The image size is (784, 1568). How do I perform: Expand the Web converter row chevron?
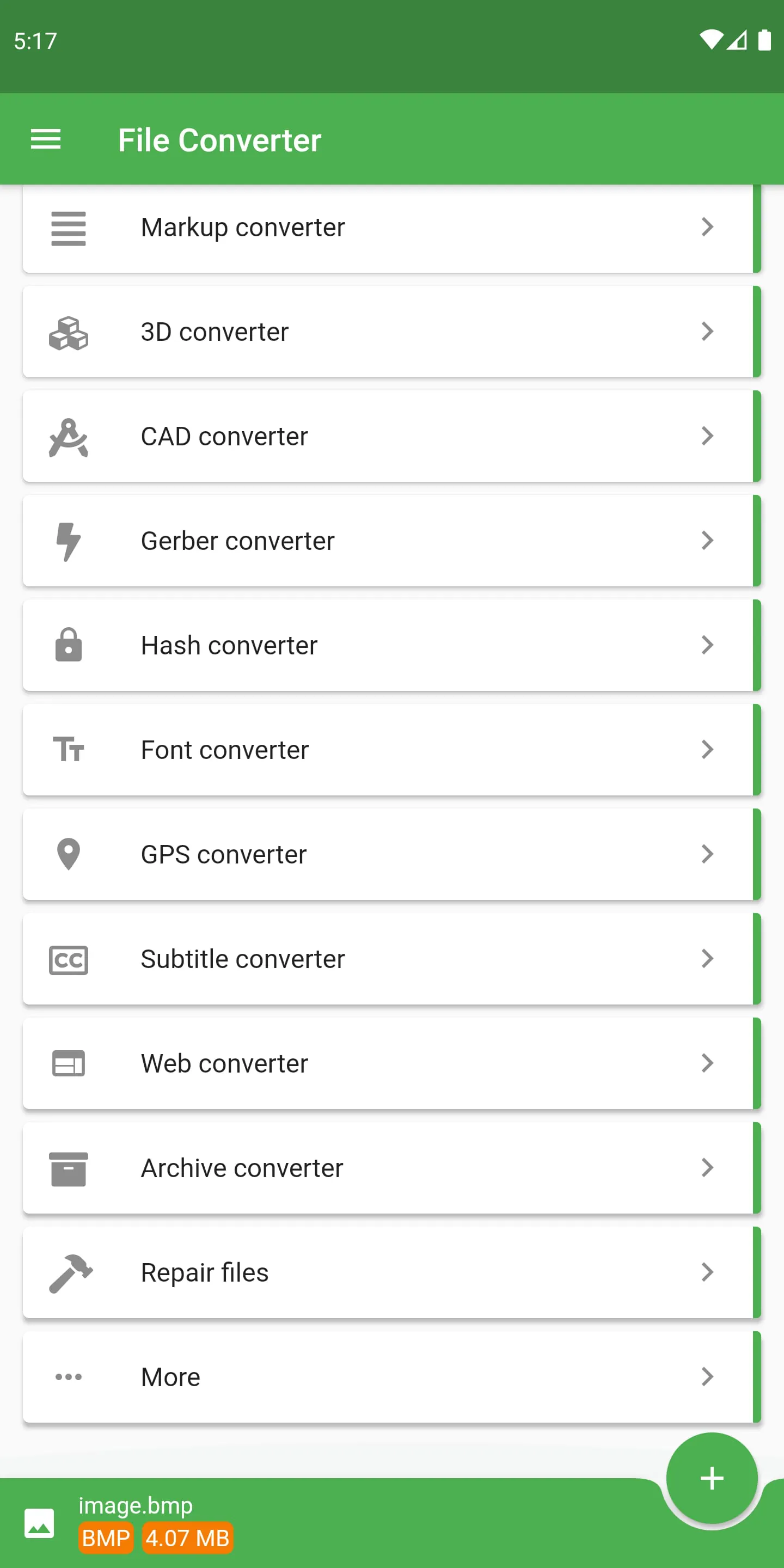click(x=707, y=1063)
